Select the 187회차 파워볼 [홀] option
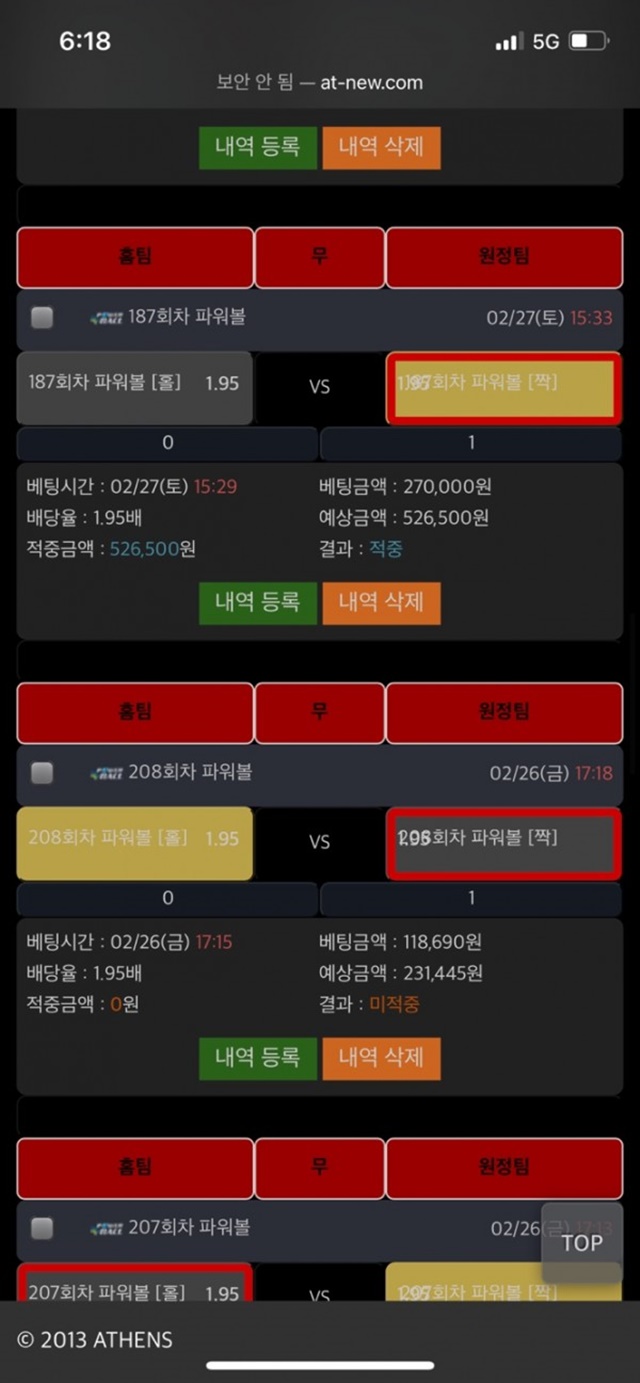640x1383 pixels. pos(135,388)
